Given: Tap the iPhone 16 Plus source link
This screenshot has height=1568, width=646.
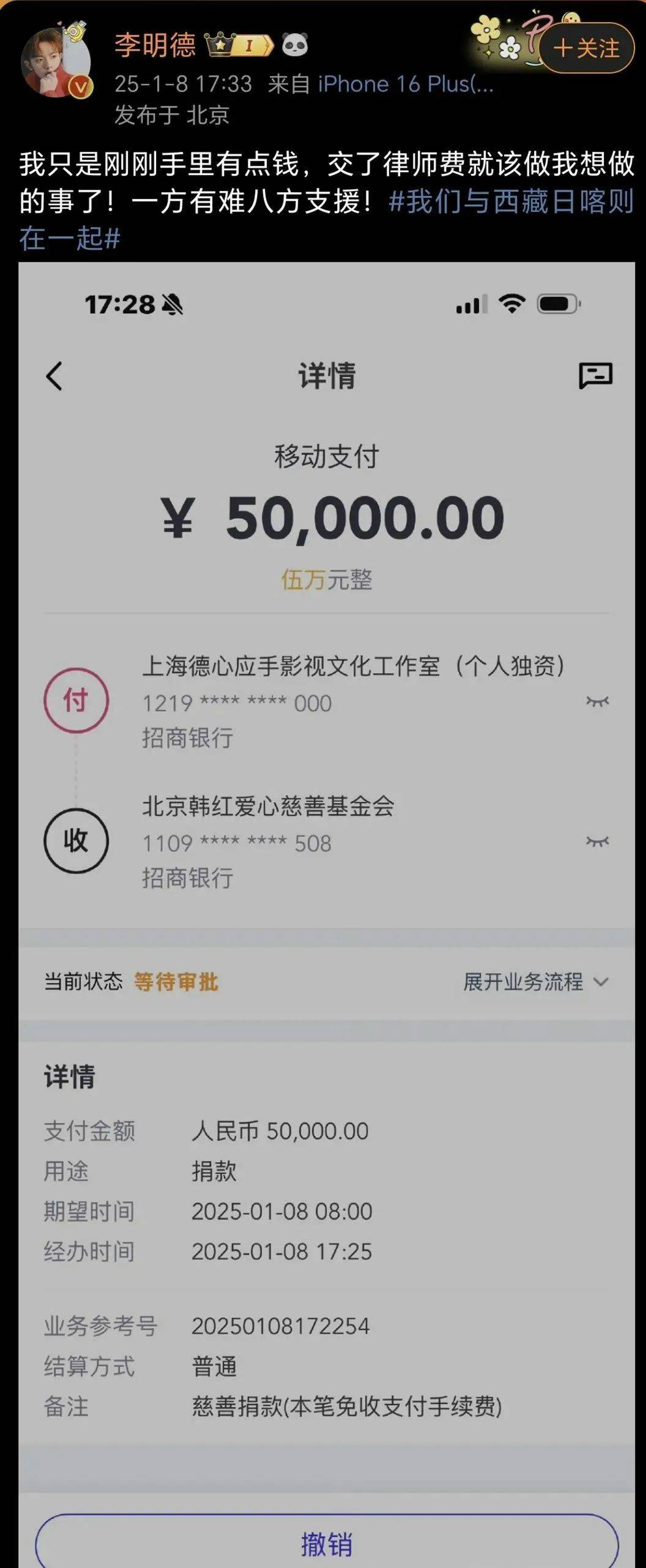Looking at the screenshot, I should click(405, 84).
